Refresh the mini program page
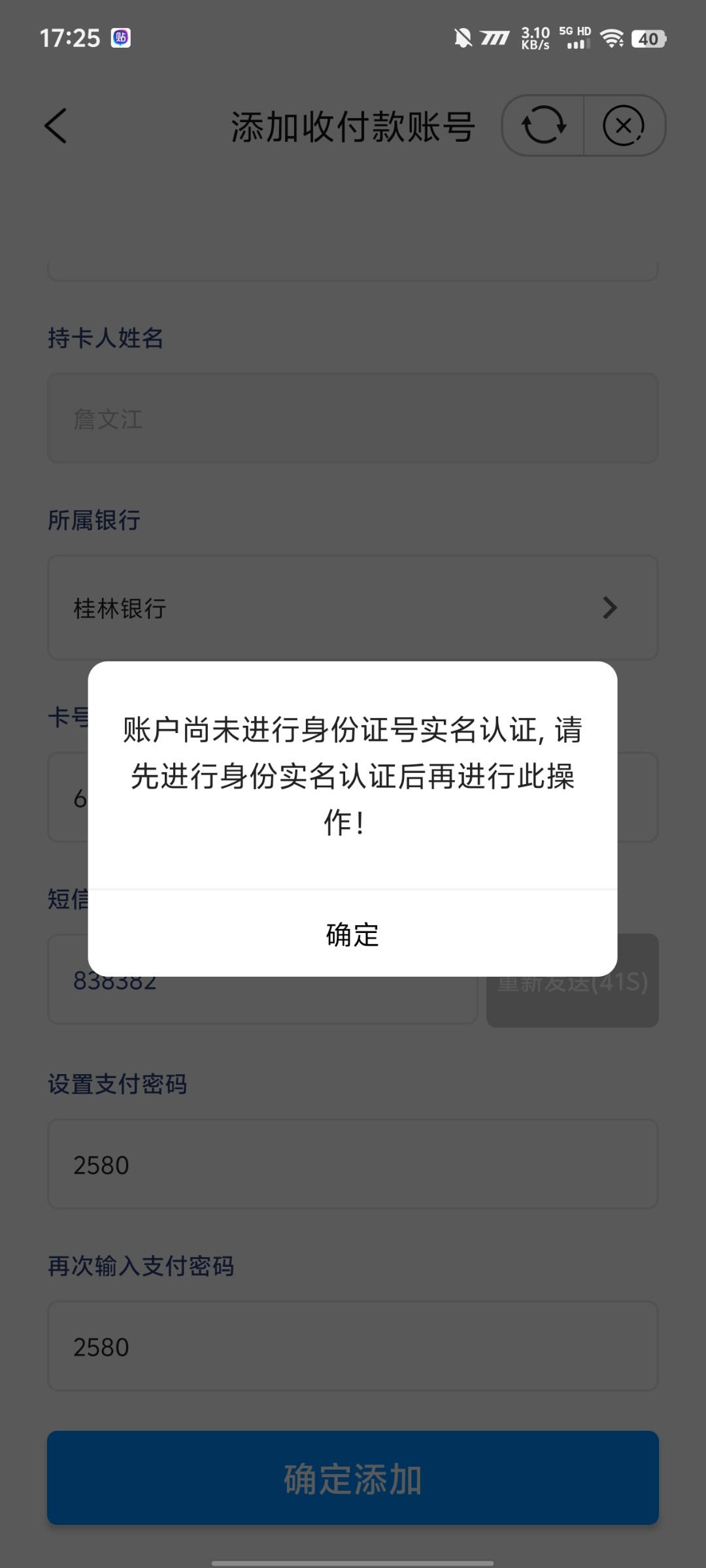This screenshot has height=1568, width=706. tap(543, 125)
